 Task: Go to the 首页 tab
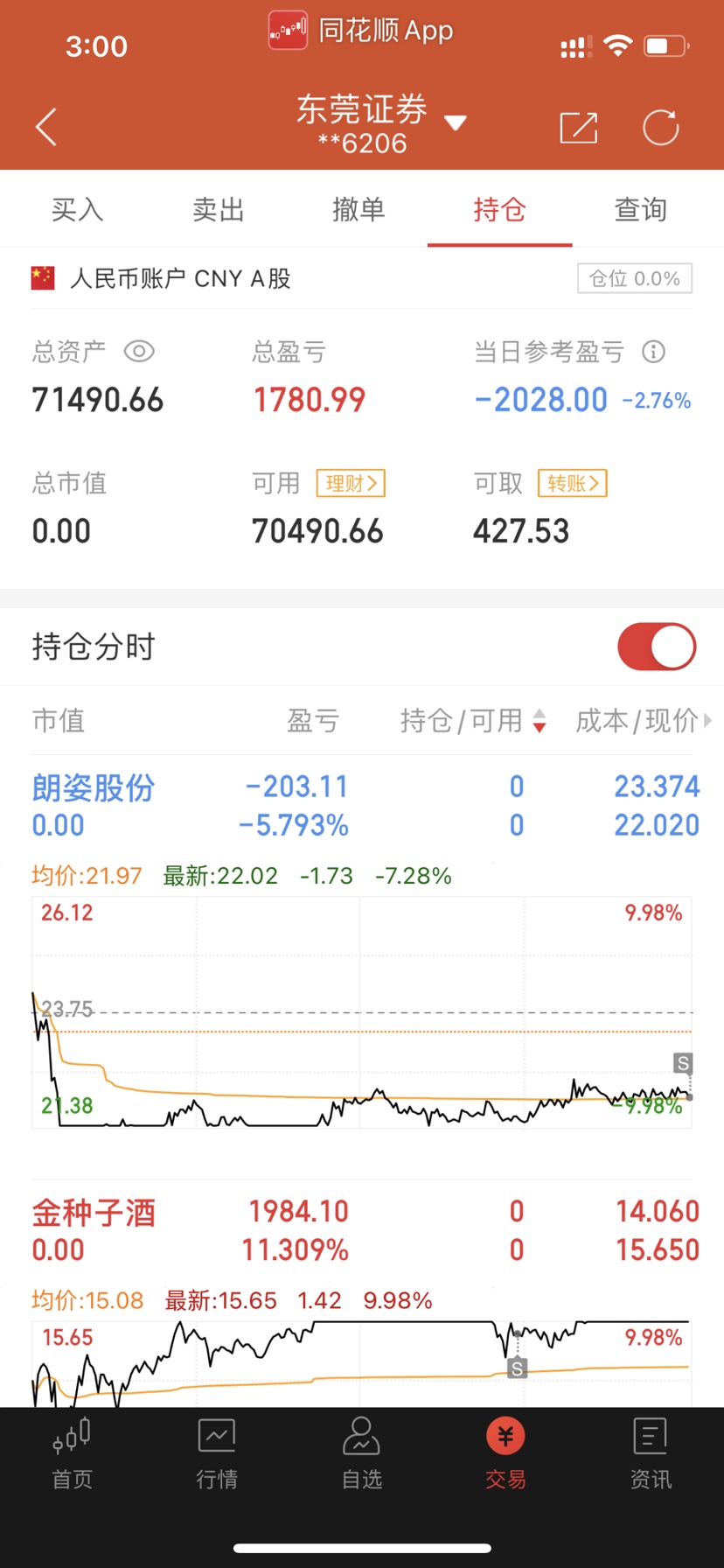[x=72, y=1454]
